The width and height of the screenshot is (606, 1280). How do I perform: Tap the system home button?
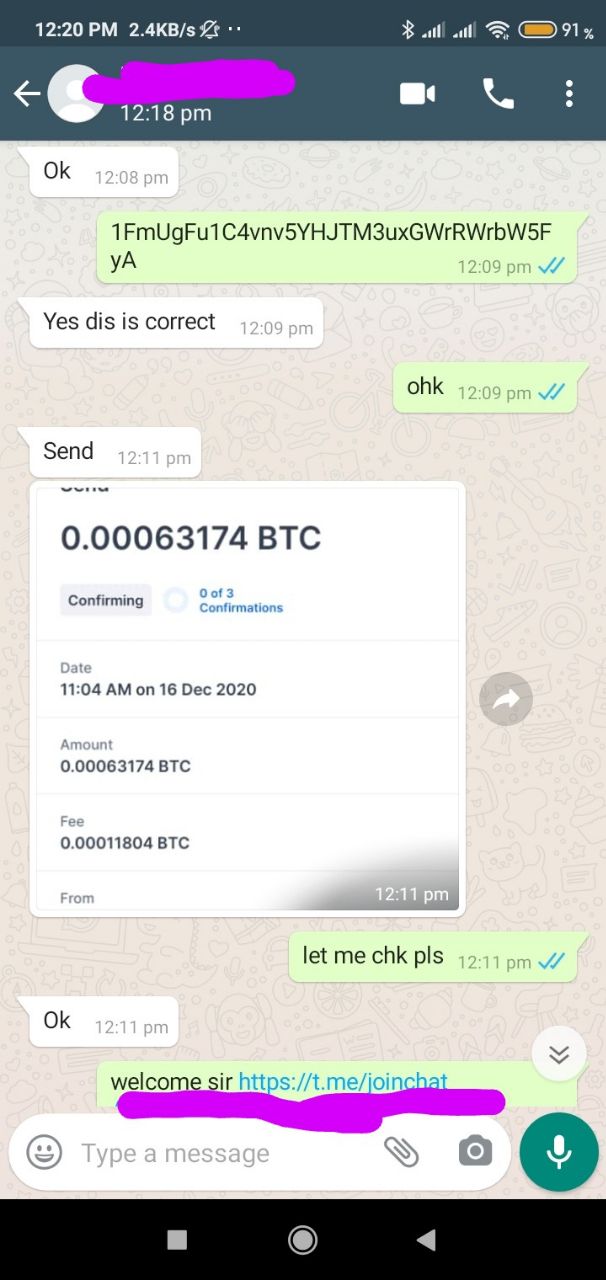[x=302, y=1240]
